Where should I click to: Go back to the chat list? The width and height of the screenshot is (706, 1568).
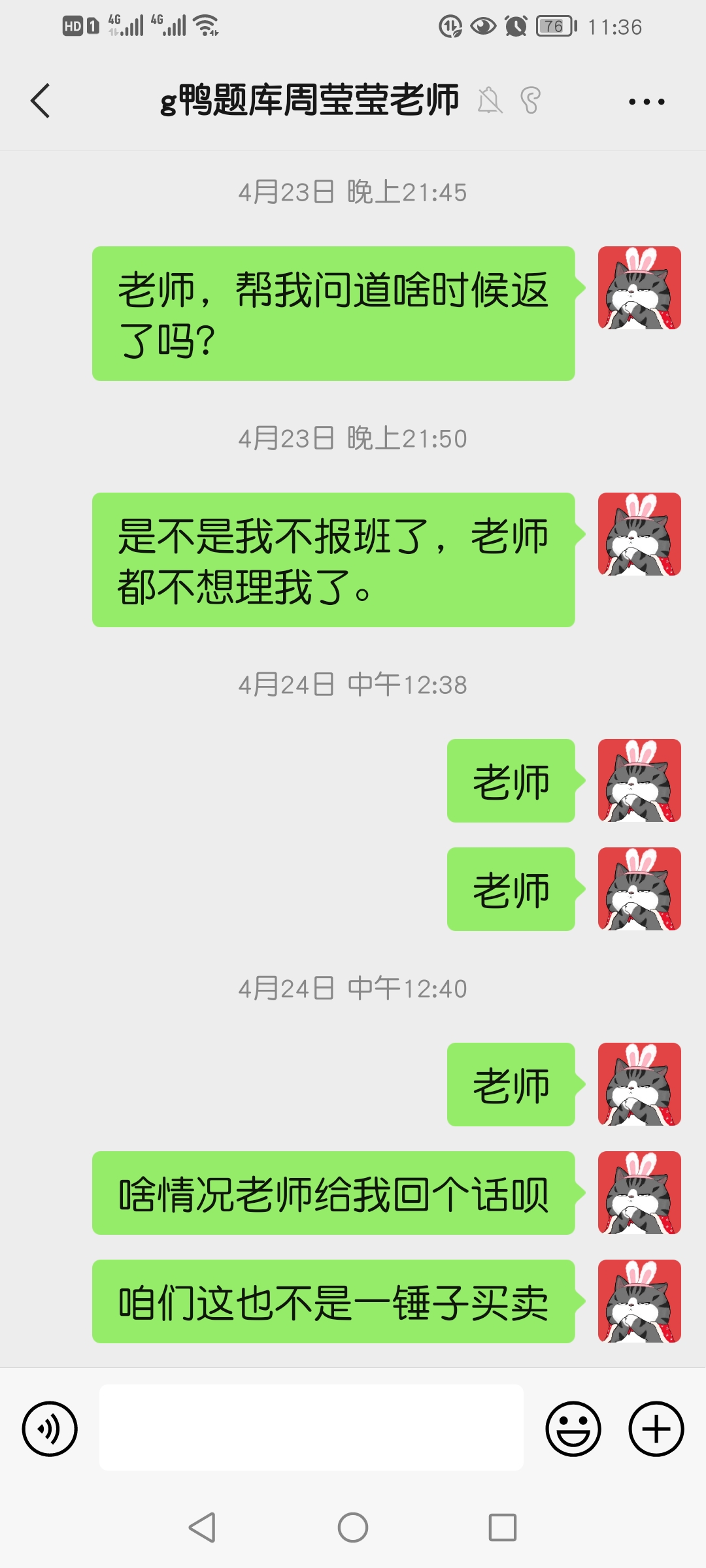coord(41,101)
